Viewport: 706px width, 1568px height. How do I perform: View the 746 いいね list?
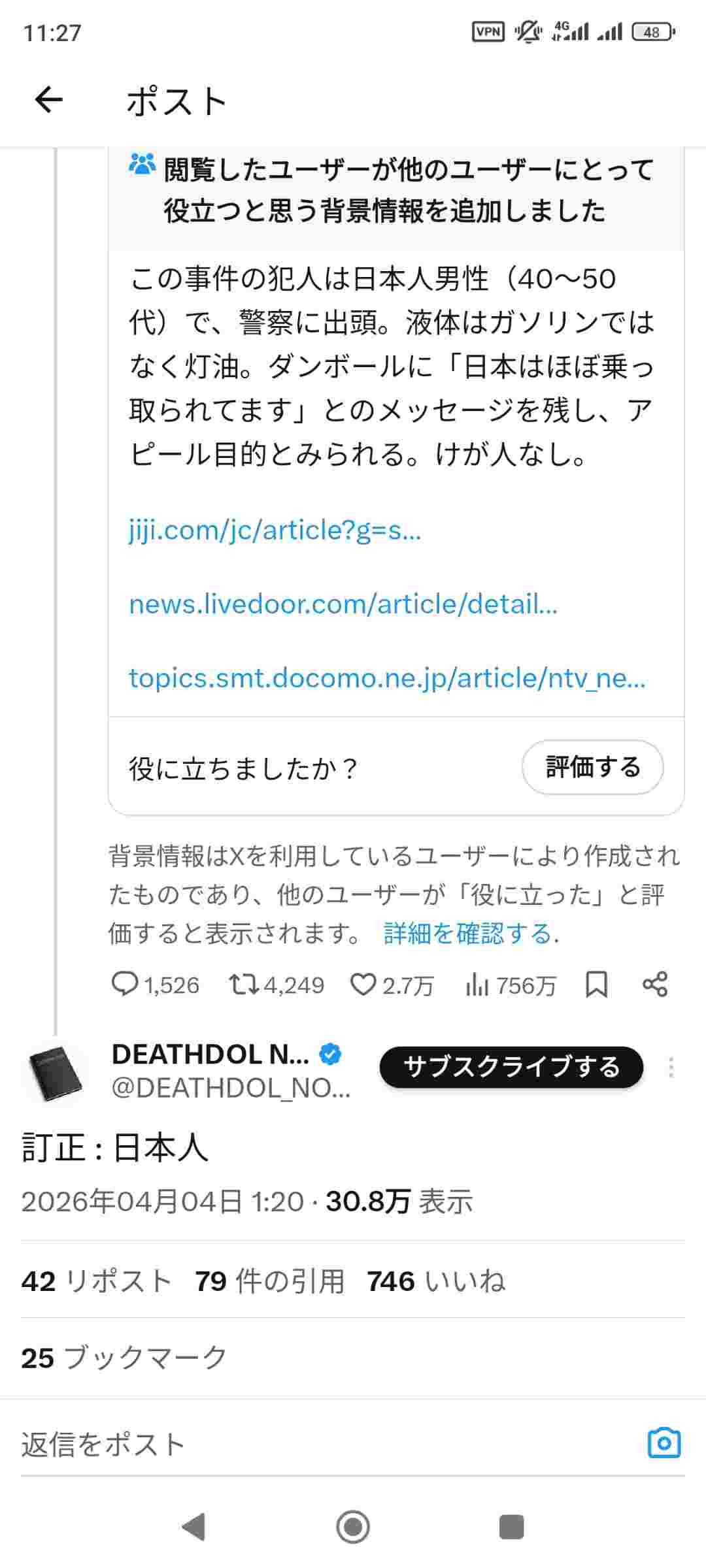[x=436, y=1281]
